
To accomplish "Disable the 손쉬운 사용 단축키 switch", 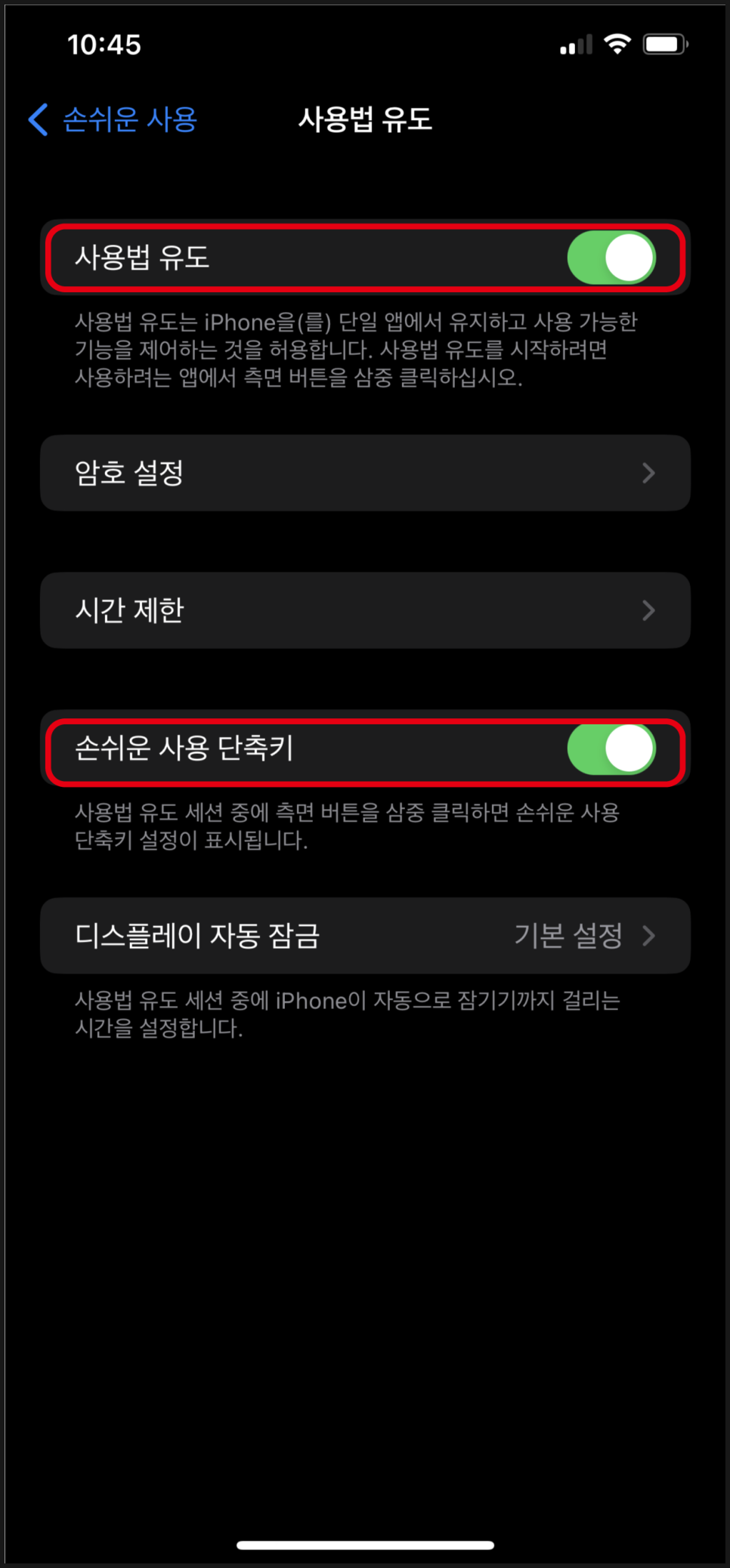I will [611, 749].
